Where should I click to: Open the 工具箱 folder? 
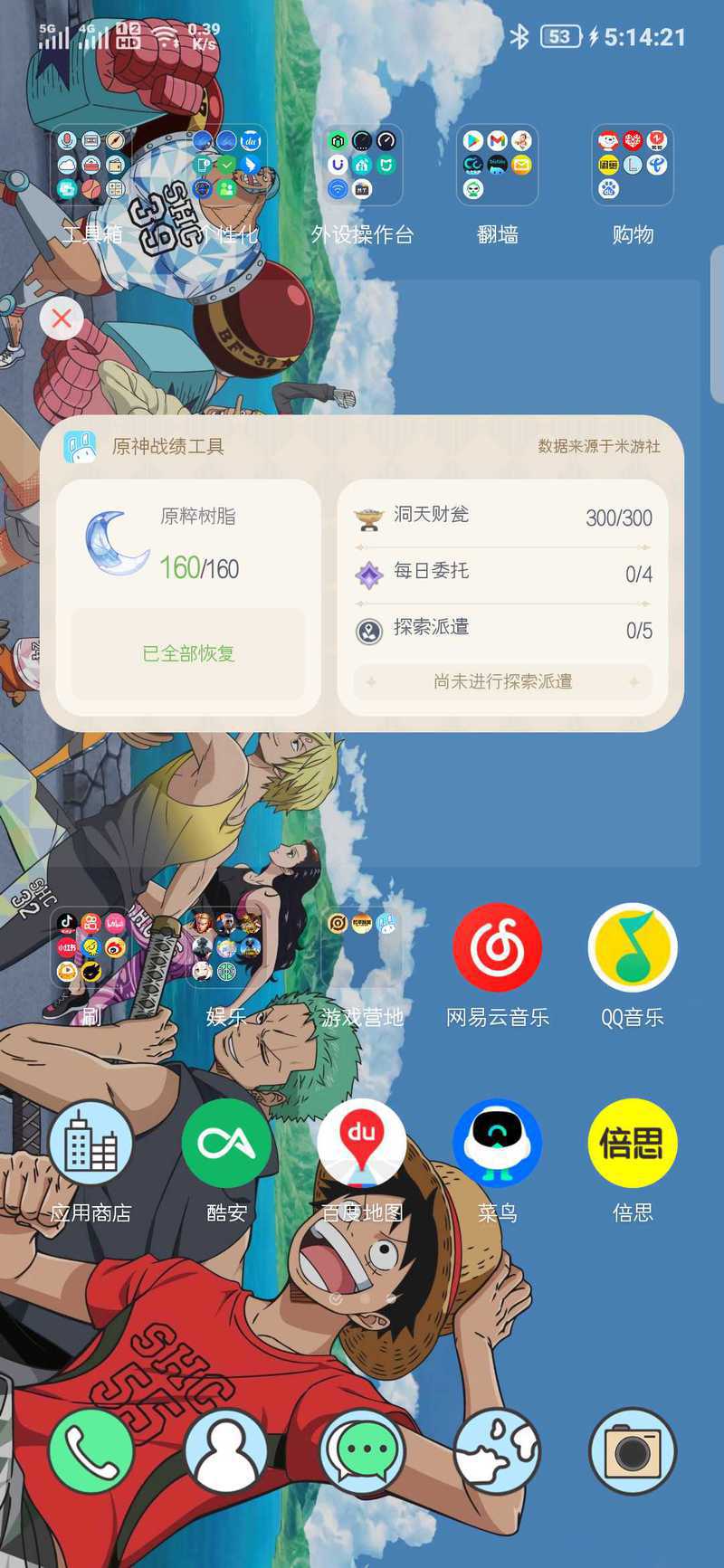tap(90, 166)
